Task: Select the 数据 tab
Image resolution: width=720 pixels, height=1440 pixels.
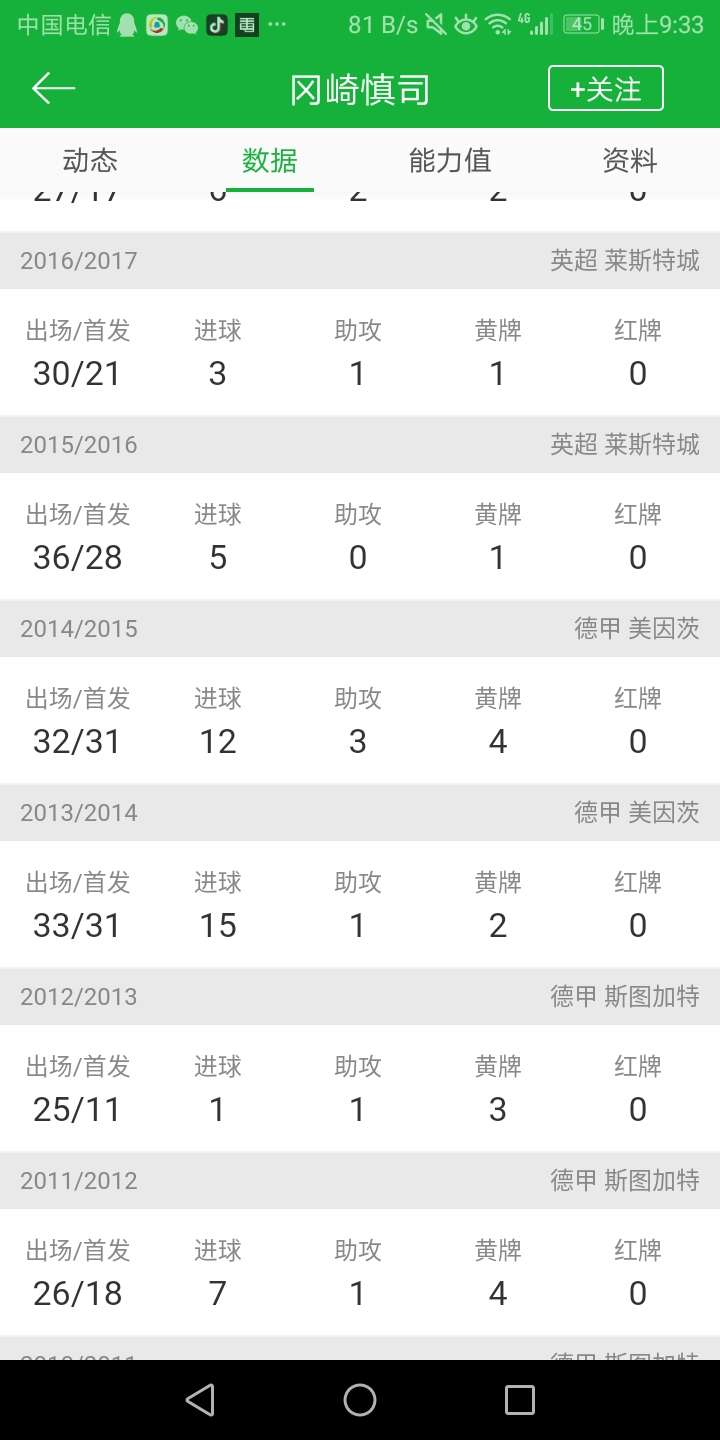Action: (x=270, y=160)
